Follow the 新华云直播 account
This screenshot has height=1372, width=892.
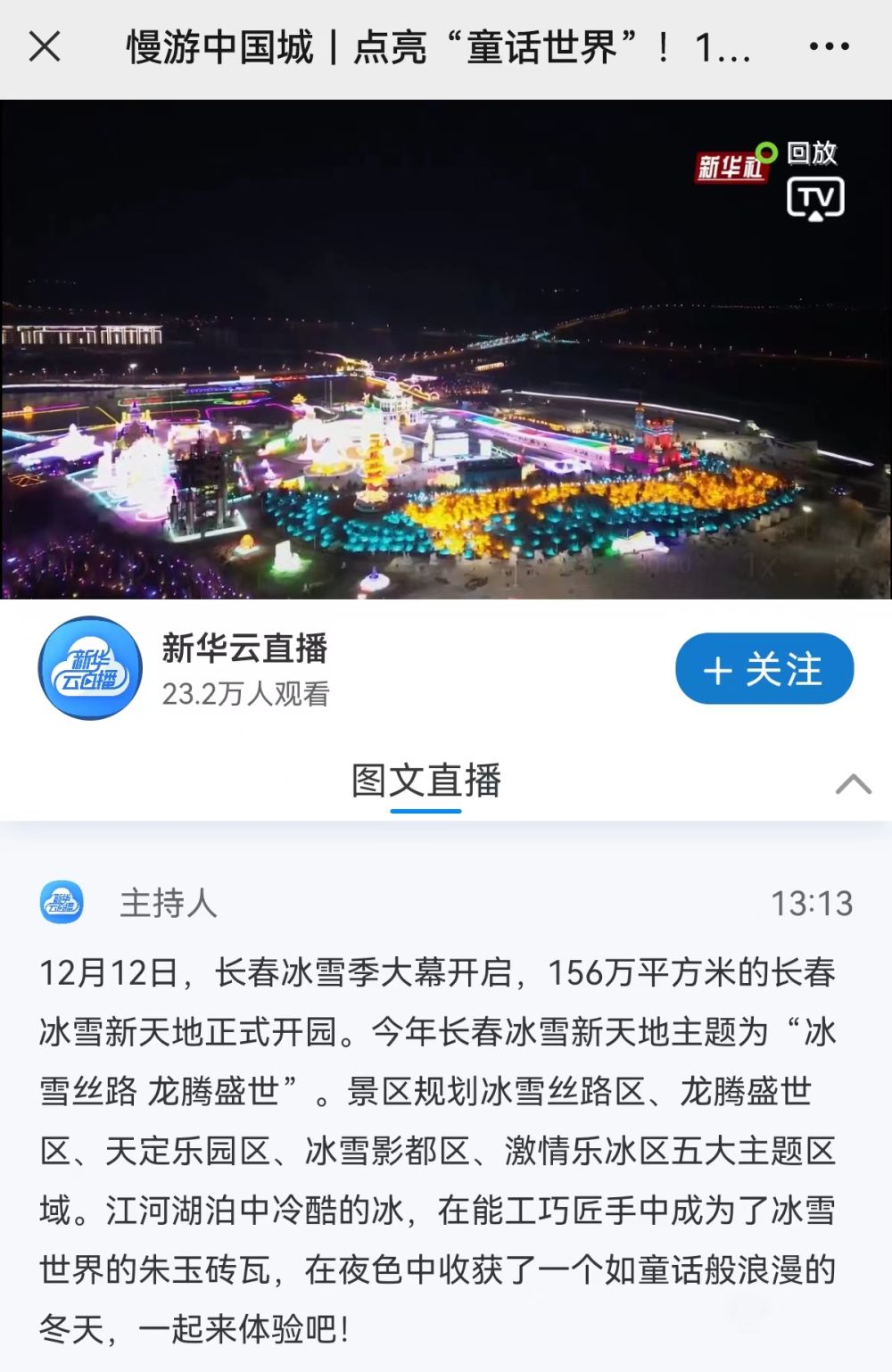pyautogui.click(x=764, y=670)
